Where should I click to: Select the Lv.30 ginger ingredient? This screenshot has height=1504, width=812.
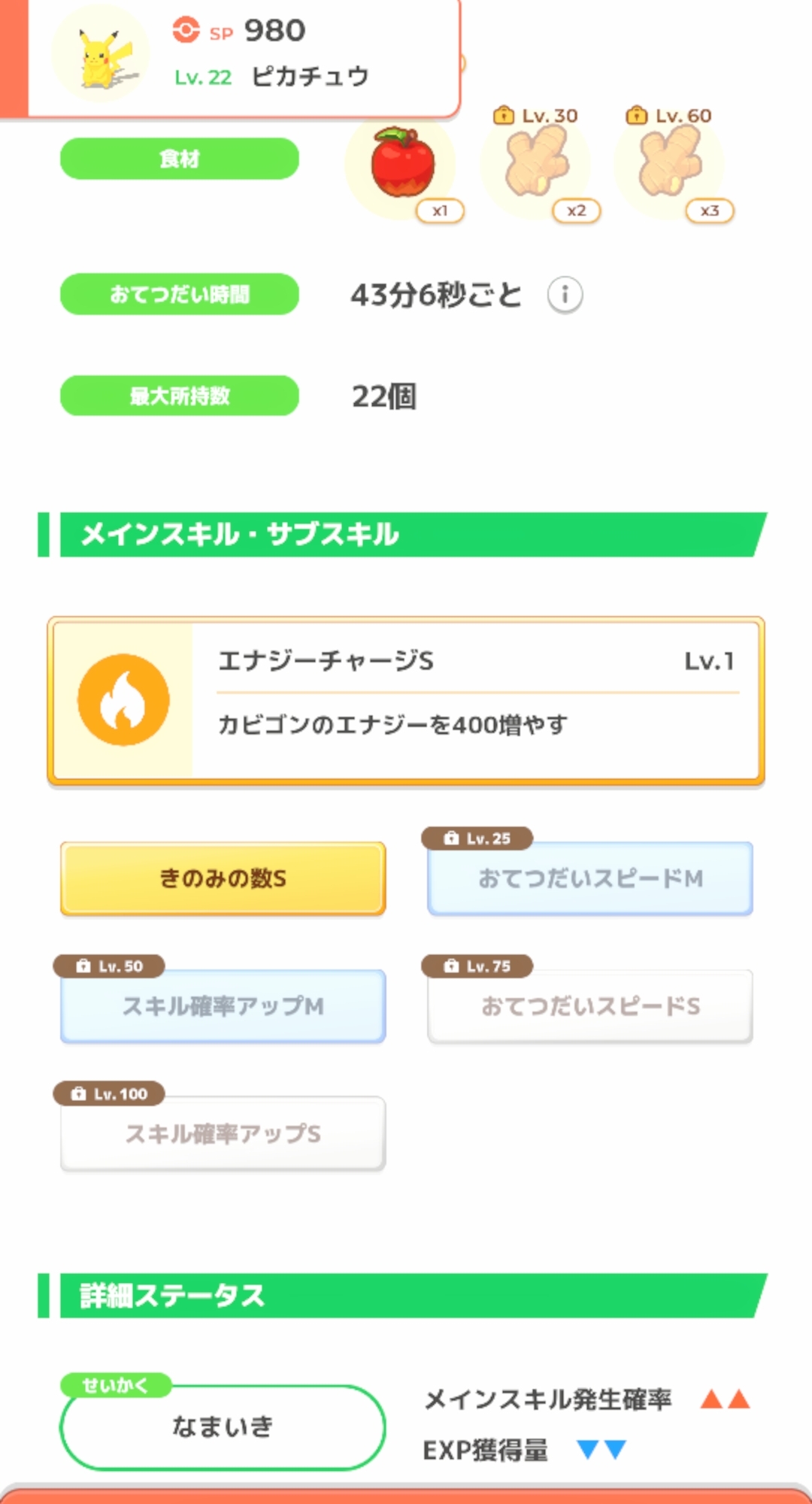click(537, 164)
